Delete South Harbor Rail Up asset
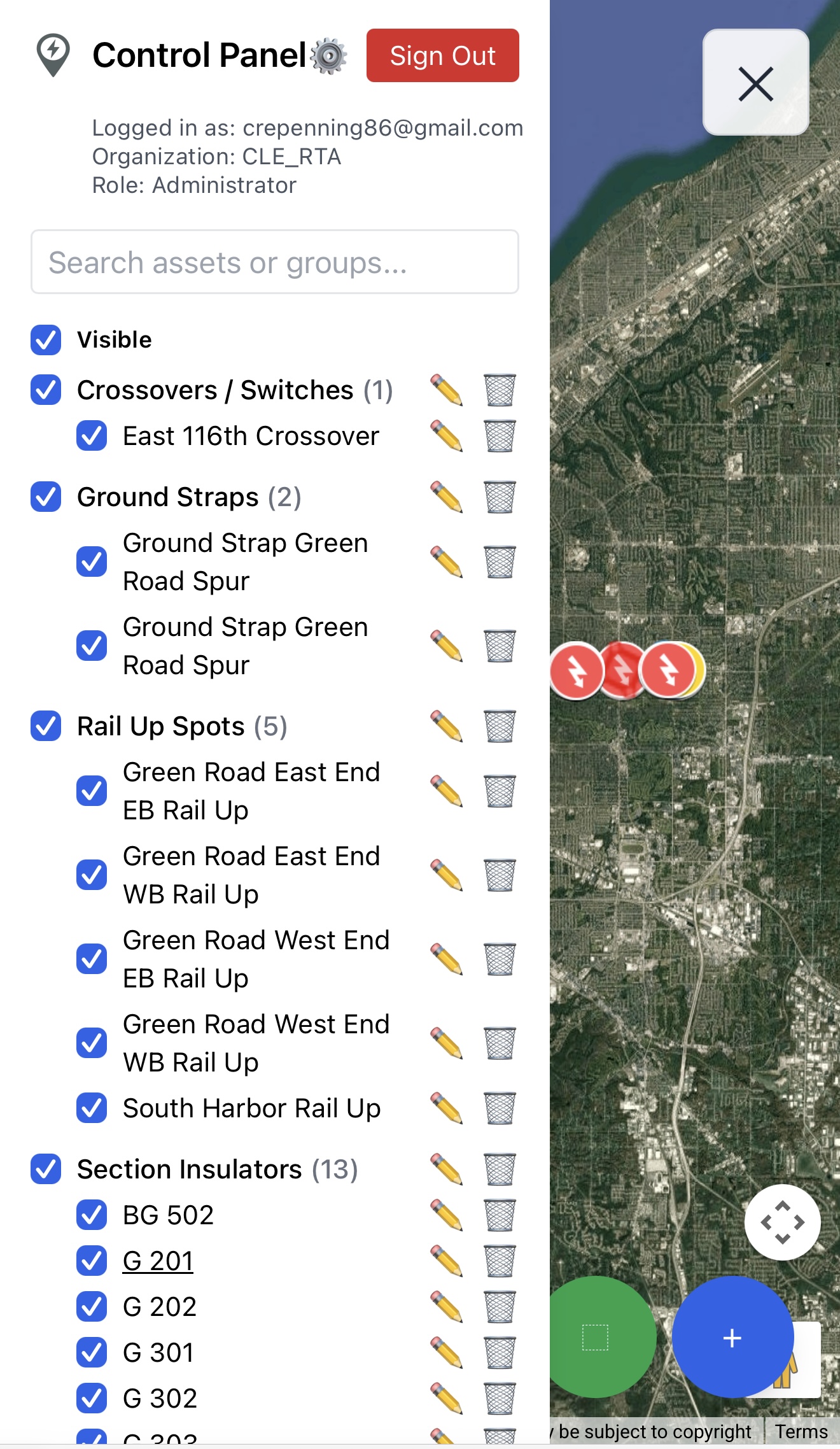The height and width of the screenshot is (1449, 840). pos(500,1108)
